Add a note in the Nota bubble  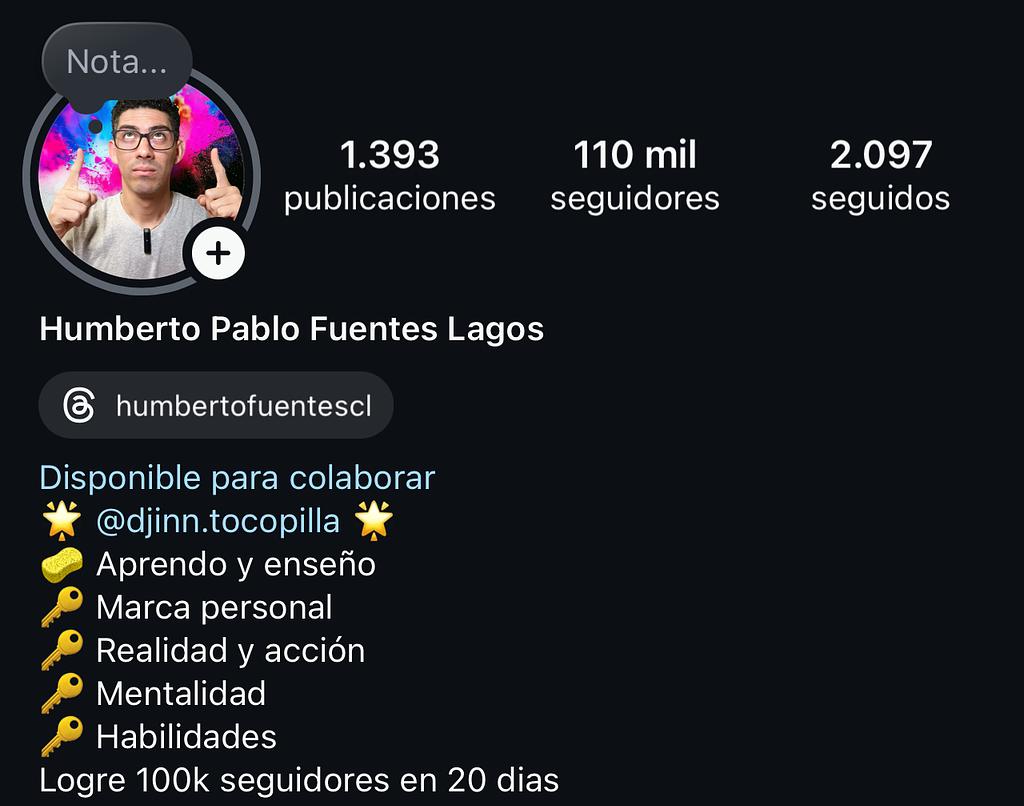click(116, 62)
